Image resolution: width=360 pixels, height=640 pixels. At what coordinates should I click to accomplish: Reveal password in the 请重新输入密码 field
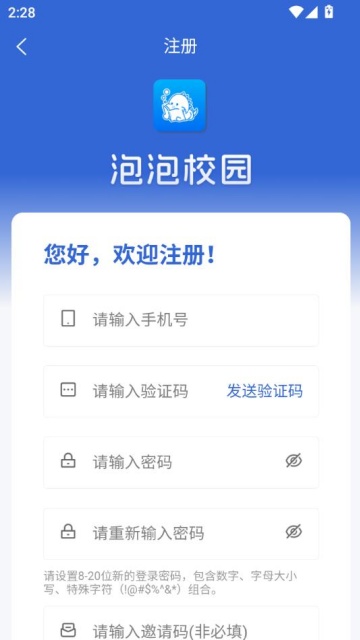[x=293, y=532]
